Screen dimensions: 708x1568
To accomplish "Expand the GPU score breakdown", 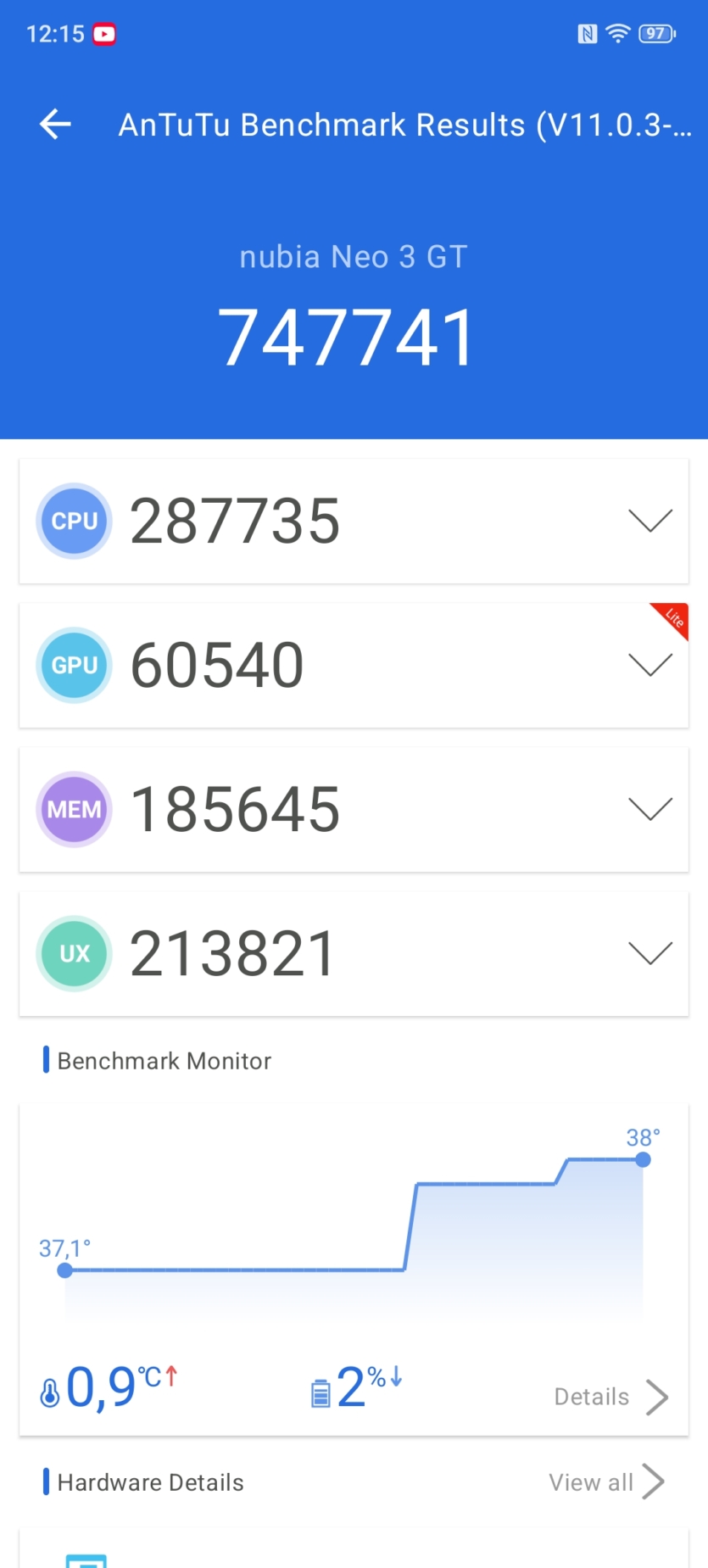I will click(649, 664).
